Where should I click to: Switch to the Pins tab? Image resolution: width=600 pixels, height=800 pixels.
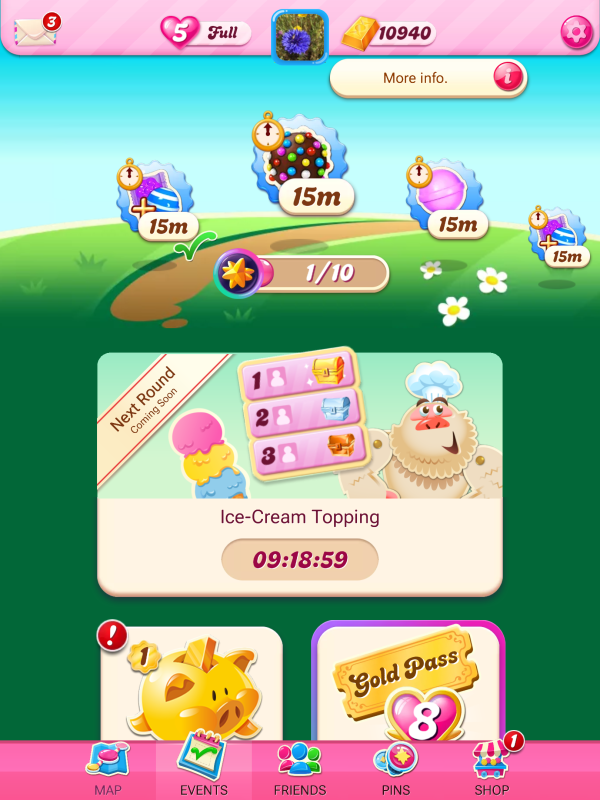396,770
